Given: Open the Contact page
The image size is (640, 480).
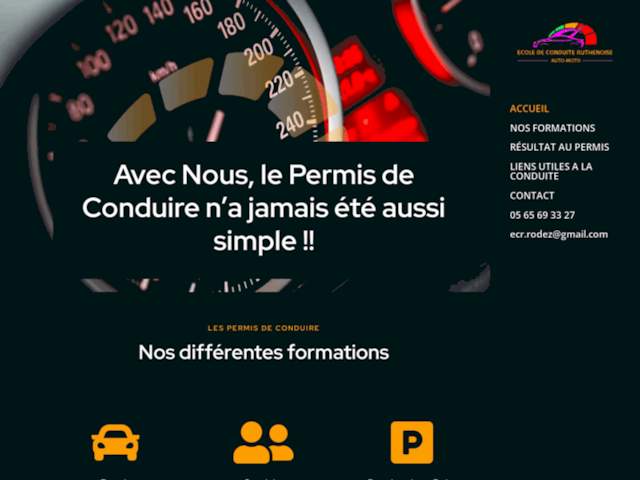Looking at the screenshot, I should point(531,195).
